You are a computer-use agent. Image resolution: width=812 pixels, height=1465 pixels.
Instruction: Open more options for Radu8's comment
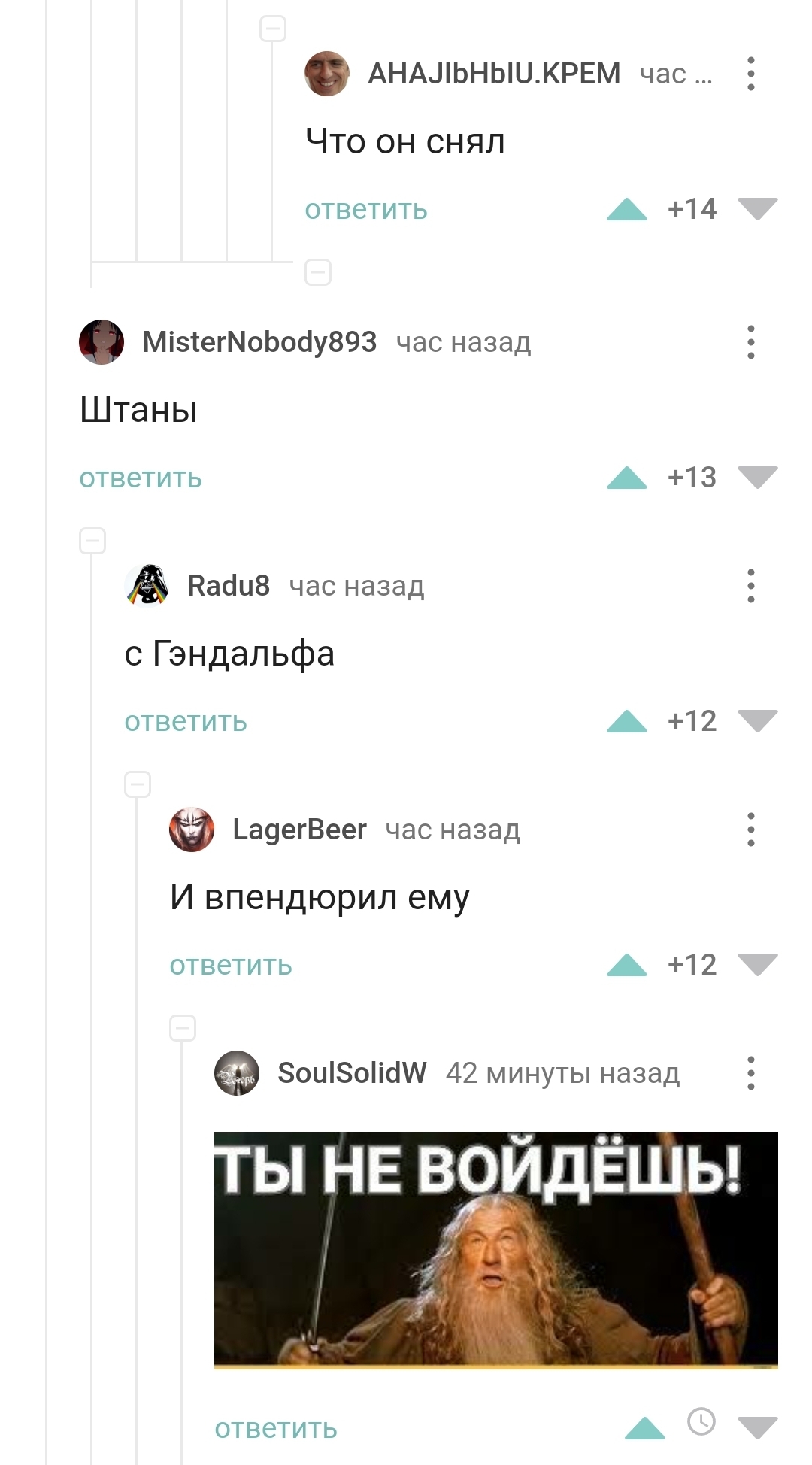(x=750, y=586)
